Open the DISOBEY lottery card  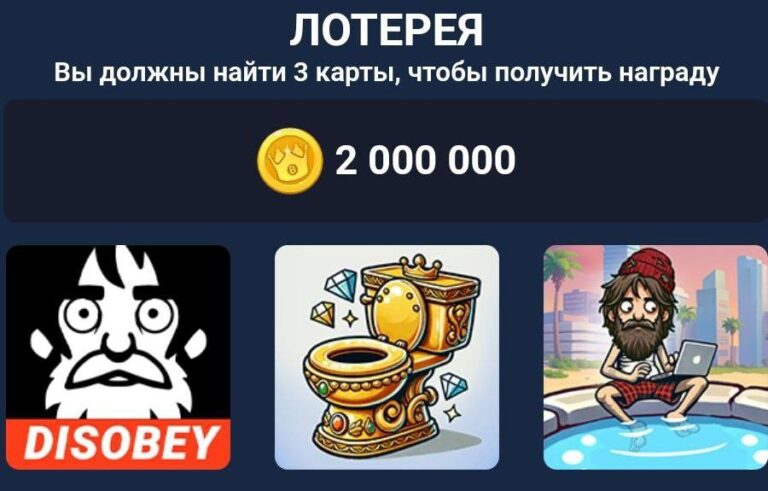click(118, 357)
